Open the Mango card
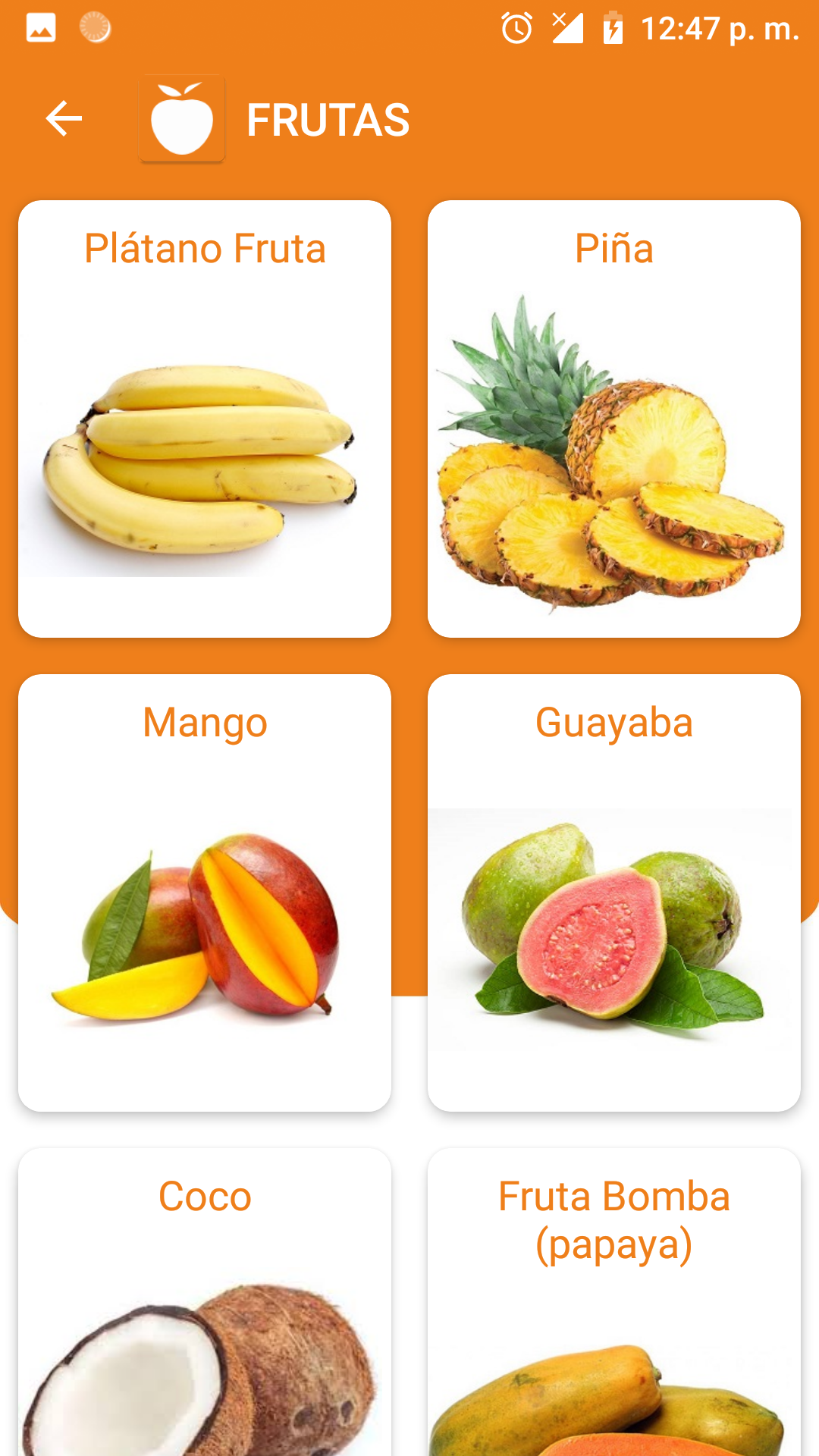The height and width of the screenshot is (1456, 819). tap(205, 893)
